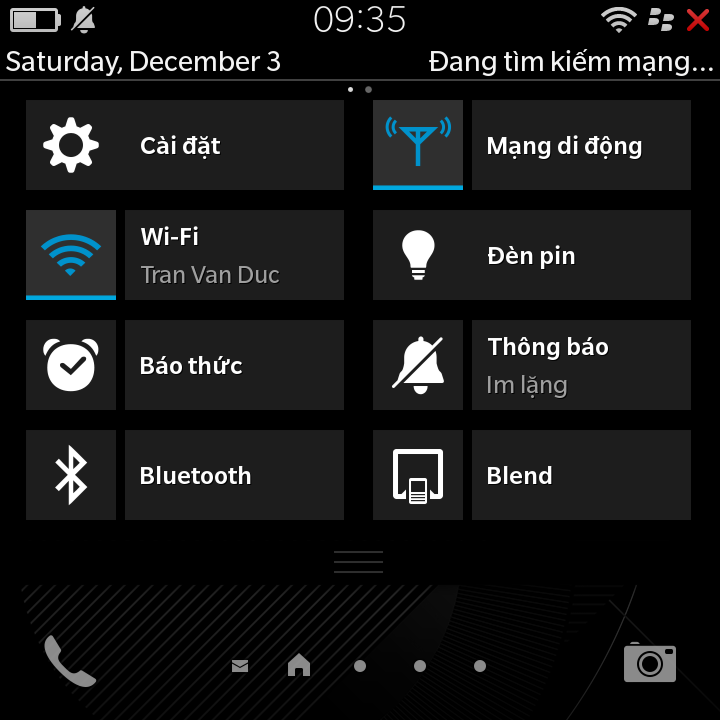Go to the home screen page
Screen dimensions: 720x720
tap(298, 665)
